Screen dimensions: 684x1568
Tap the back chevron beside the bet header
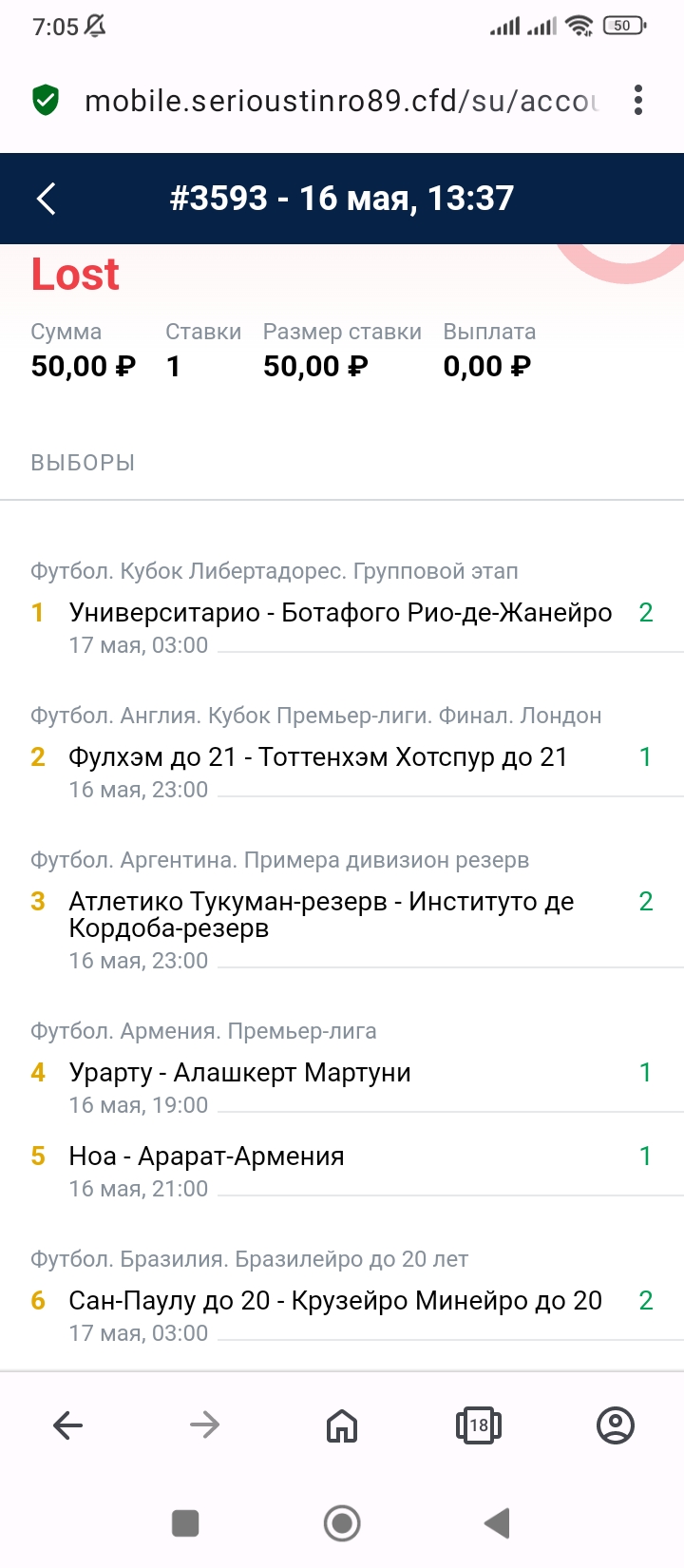[x=46, y=198]
